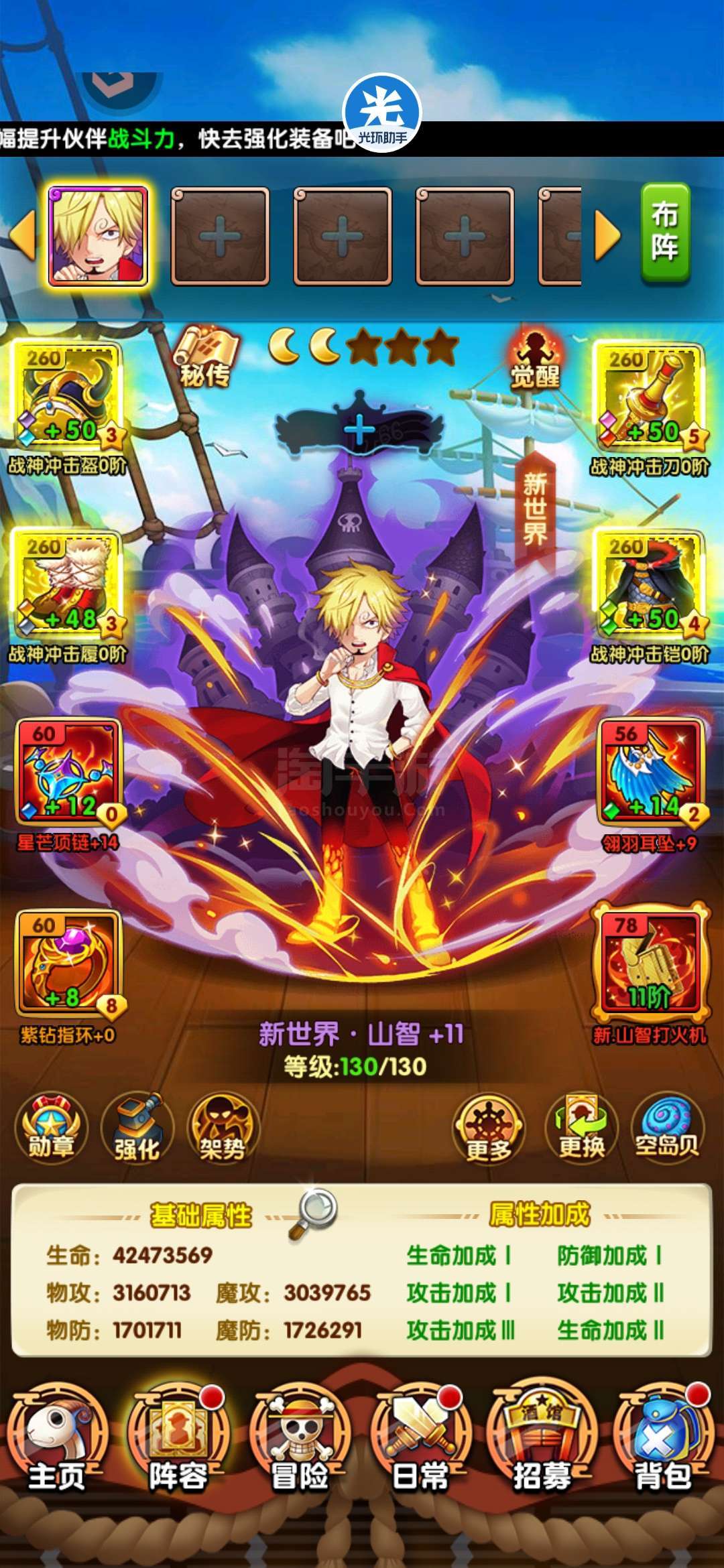Tap the green 布阵 formation button
Screen dimensions: 724x1568
(665, 233)
